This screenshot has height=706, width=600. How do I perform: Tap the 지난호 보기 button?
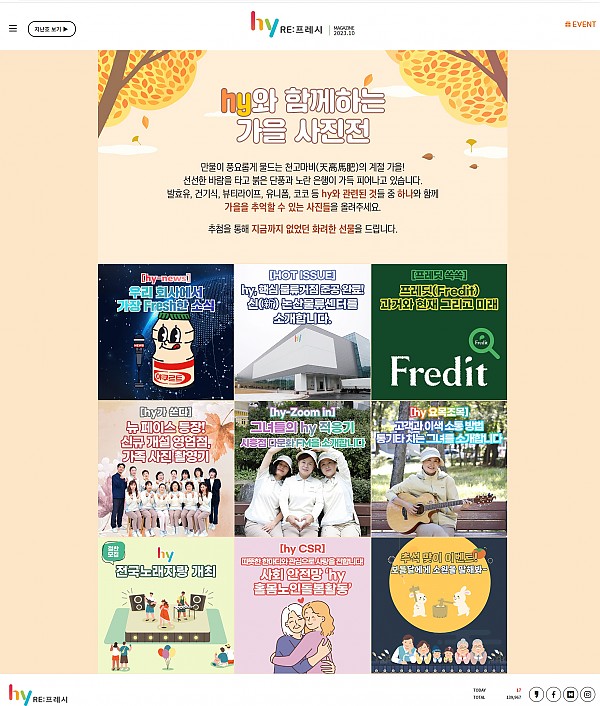pyautogui.click(x=52, y=29)
